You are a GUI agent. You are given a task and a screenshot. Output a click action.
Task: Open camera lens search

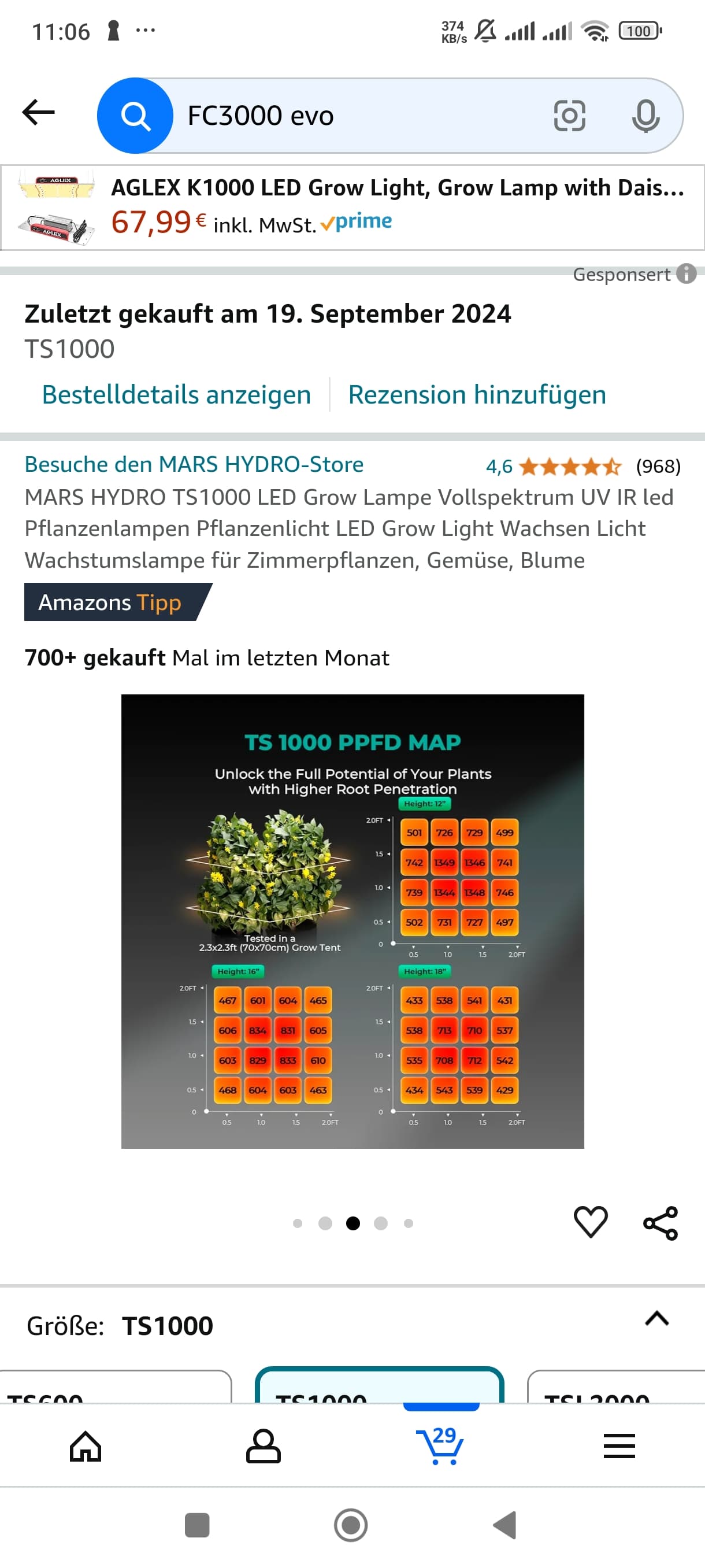click(x=569, y=116)
